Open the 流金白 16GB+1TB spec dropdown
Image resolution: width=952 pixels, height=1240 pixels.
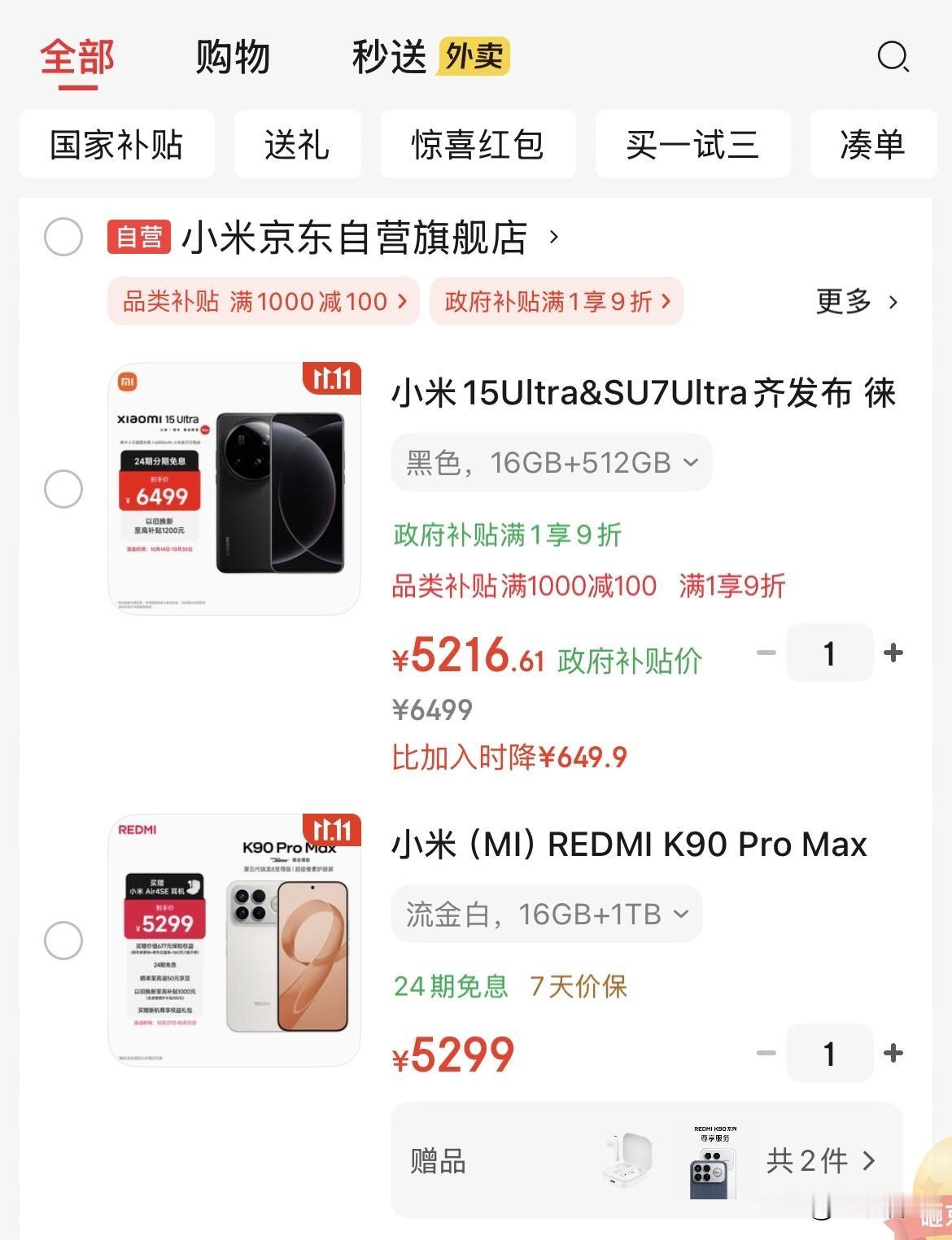coord(544,914)
